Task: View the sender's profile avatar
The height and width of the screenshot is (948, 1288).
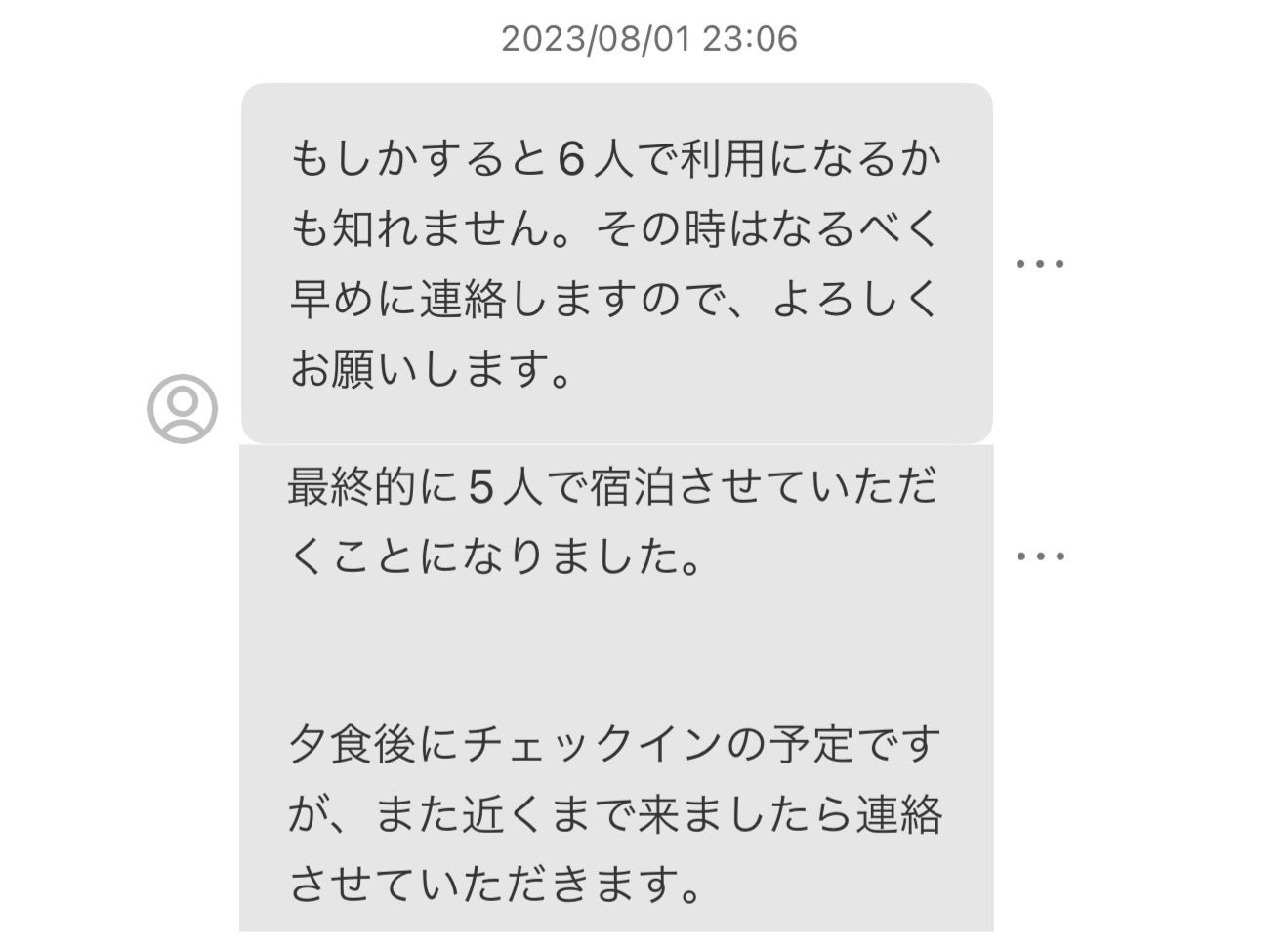Action: coord(183,408)
